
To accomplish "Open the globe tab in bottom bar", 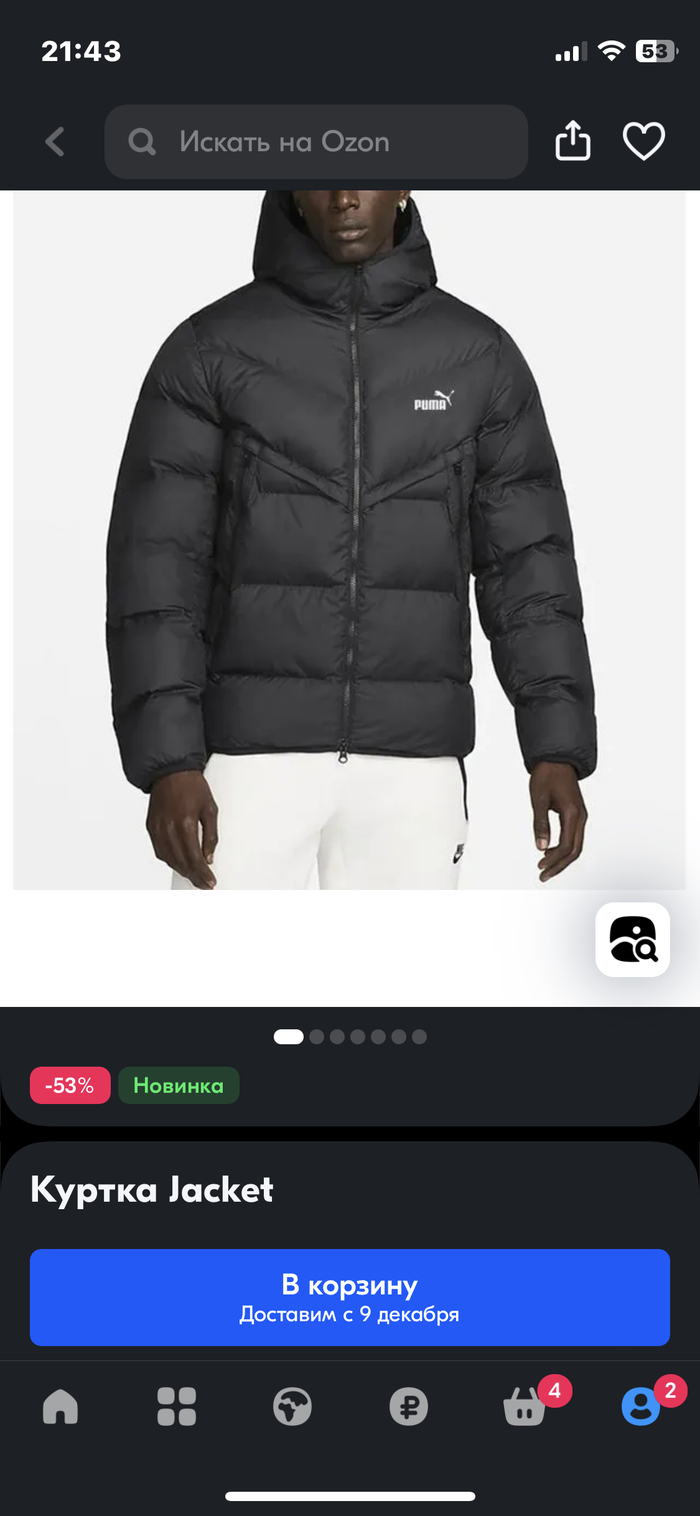I will coord(292,1407).
